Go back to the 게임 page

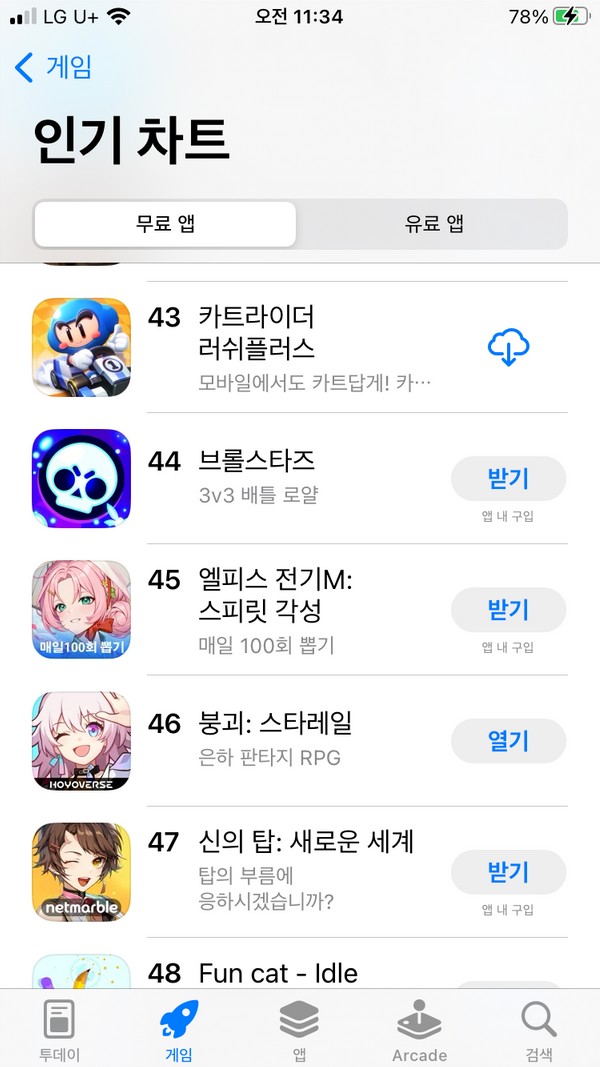tap(54, 68)
